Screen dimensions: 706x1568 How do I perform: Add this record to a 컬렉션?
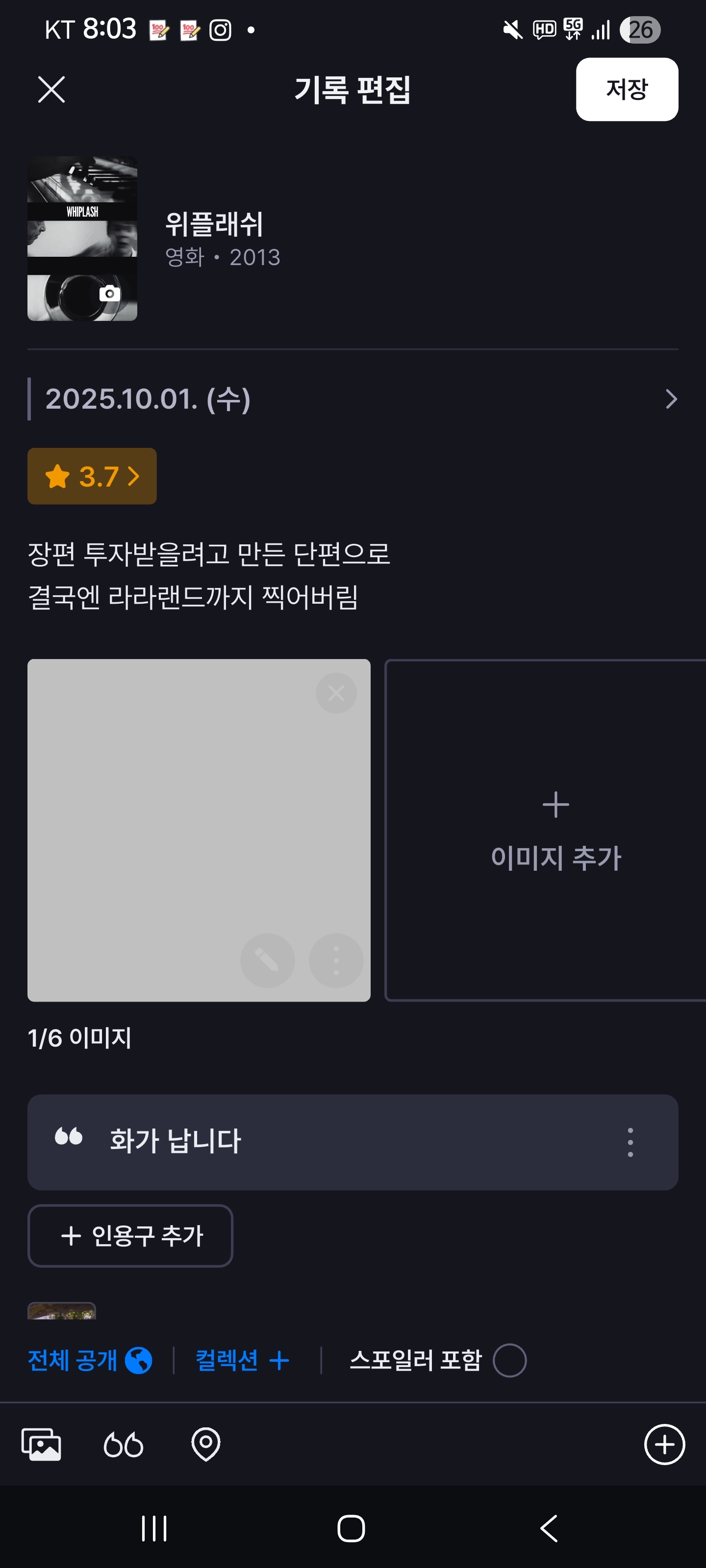click(242, 1360)
